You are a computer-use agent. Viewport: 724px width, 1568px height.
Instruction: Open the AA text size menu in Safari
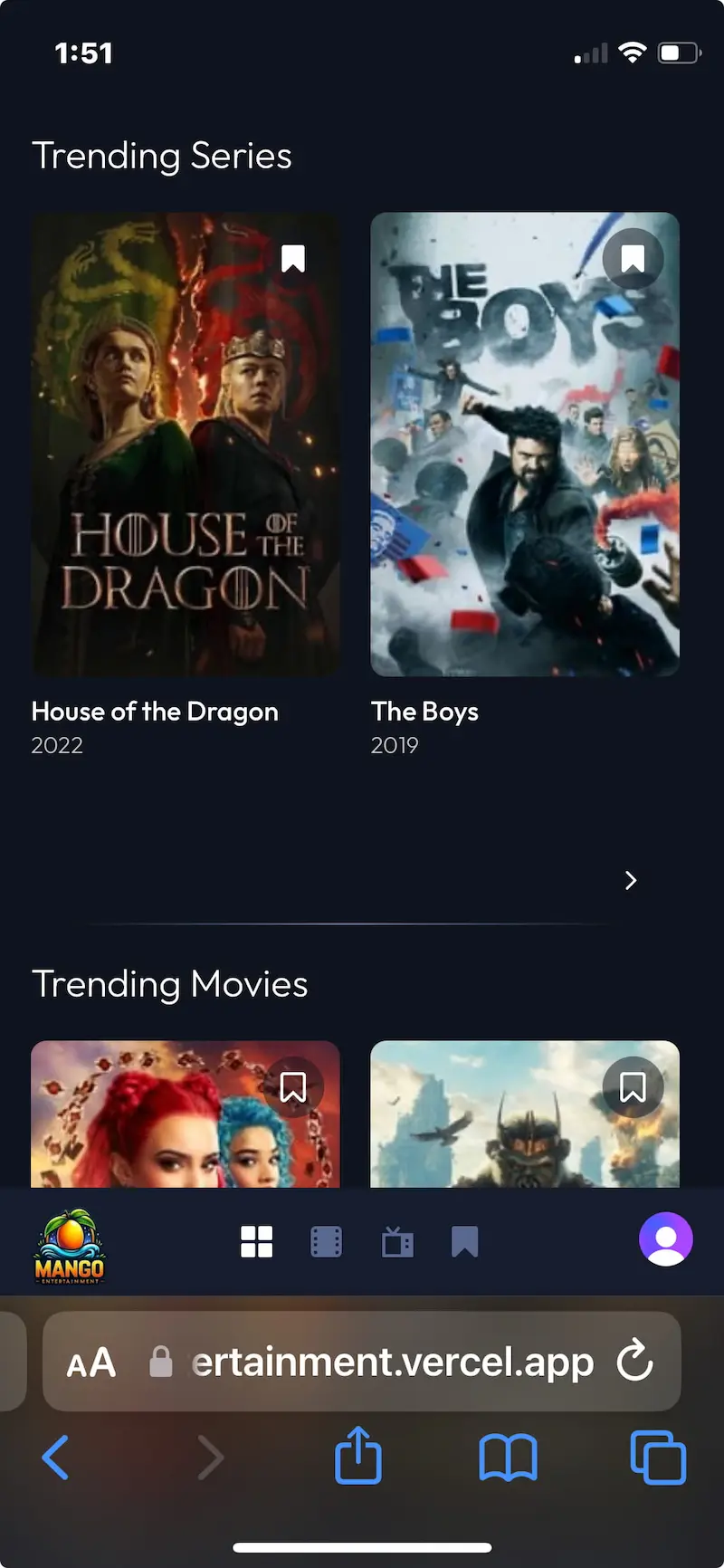91,1362
